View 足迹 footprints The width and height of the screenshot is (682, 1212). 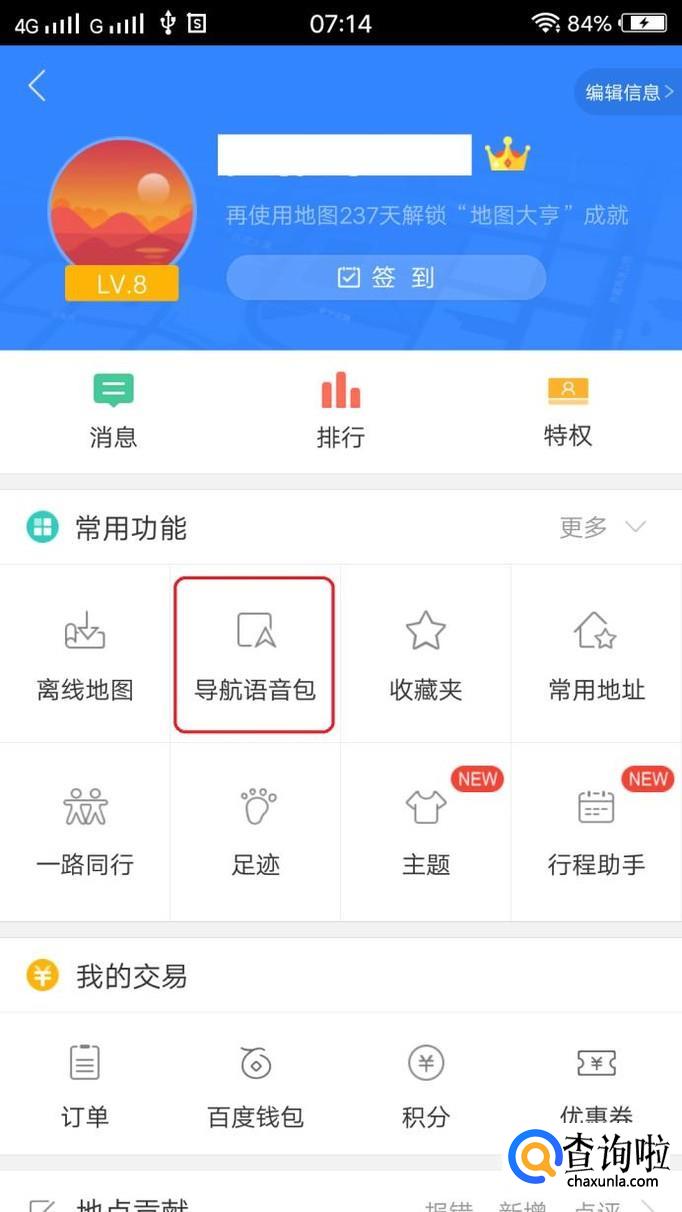pyautogui.click(x=255, y=830)
